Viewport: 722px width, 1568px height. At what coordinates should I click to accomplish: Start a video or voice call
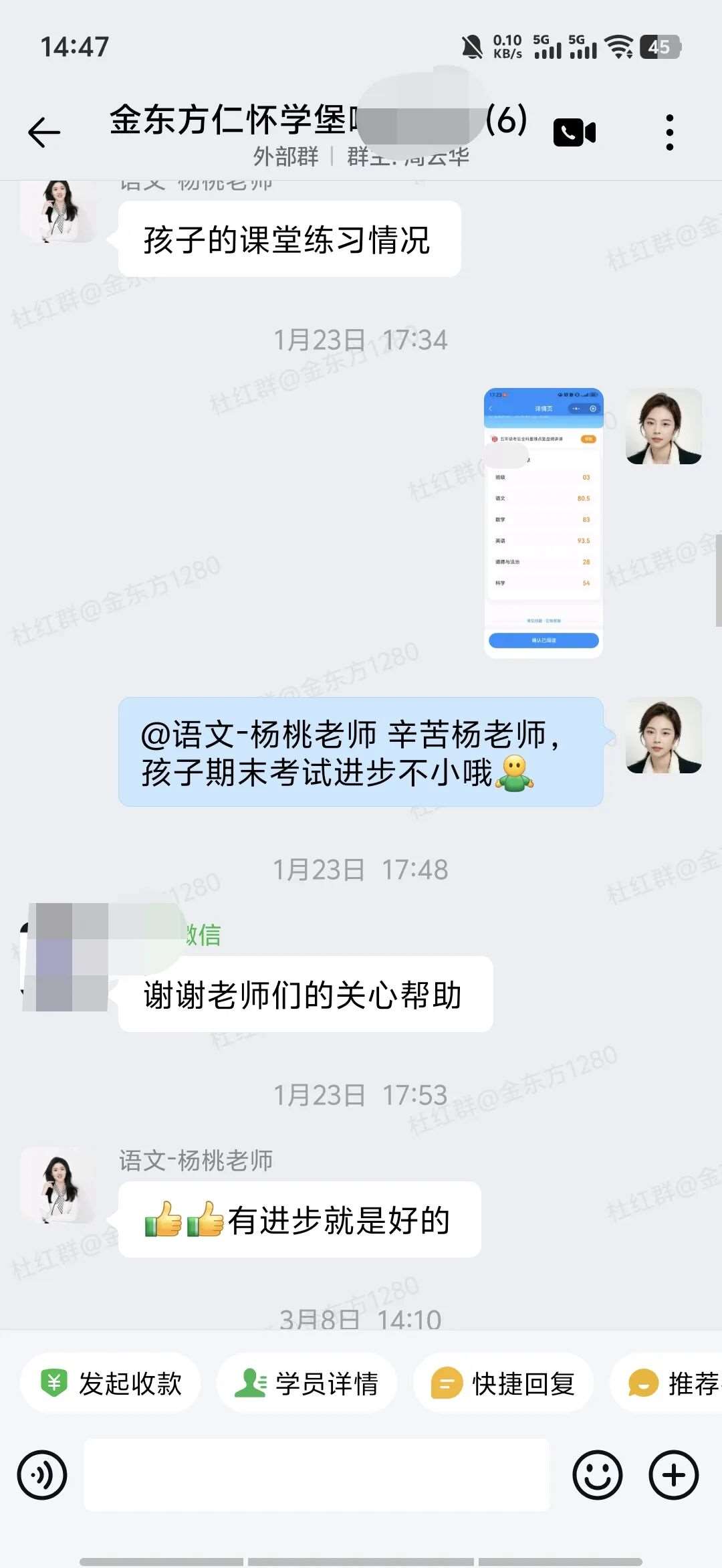[x=574, y=132]
